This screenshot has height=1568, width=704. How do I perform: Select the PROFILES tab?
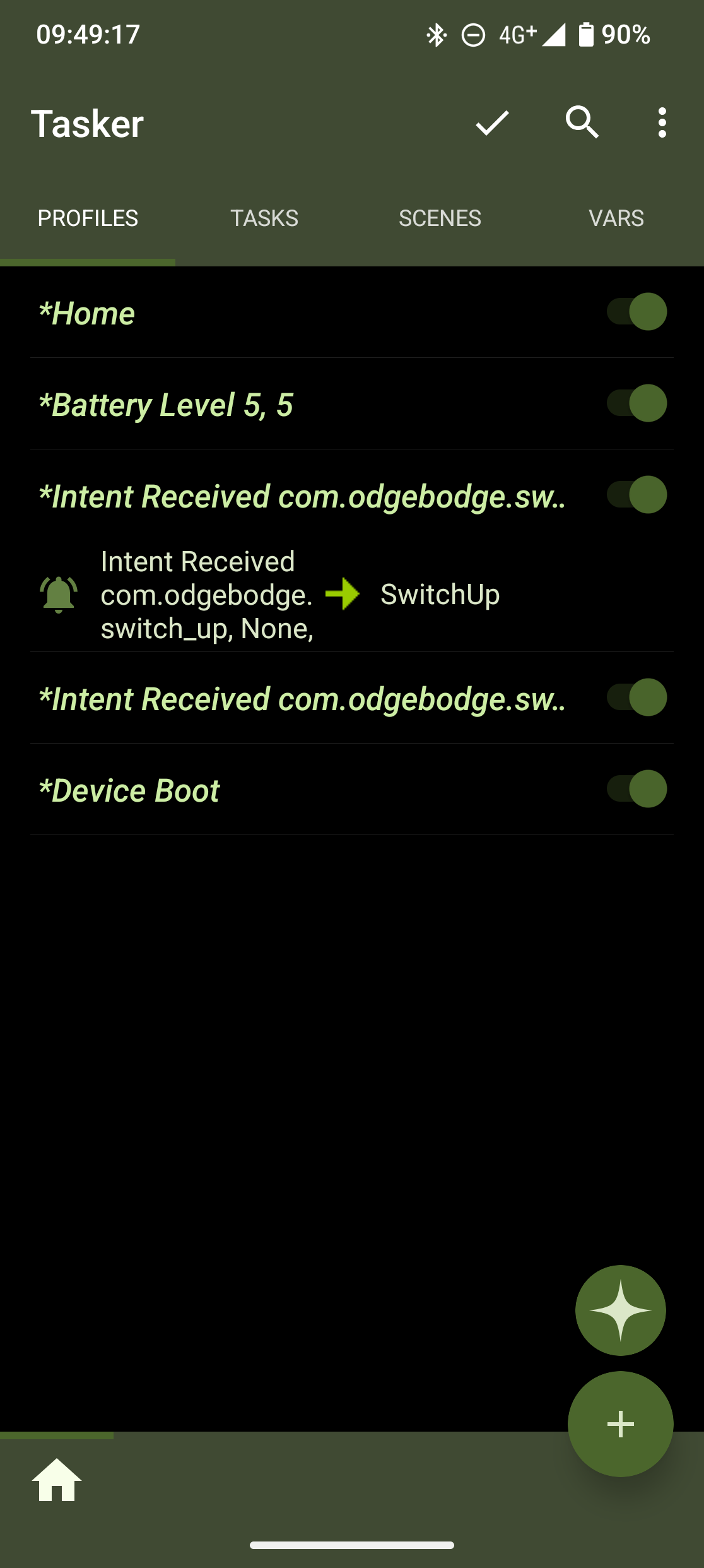coord(88,218)
